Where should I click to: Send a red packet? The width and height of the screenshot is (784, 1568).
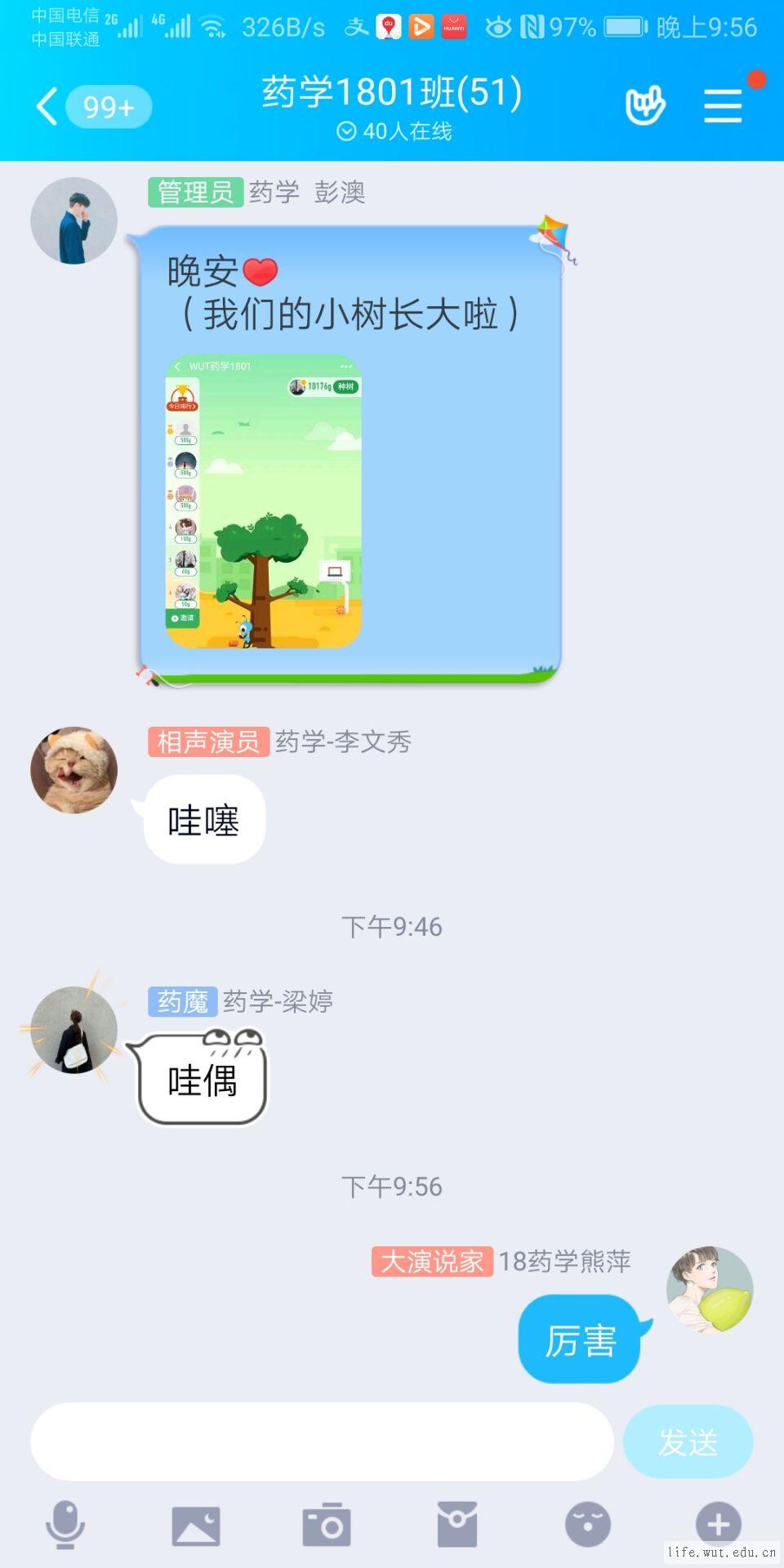(x=457, y=1524)
